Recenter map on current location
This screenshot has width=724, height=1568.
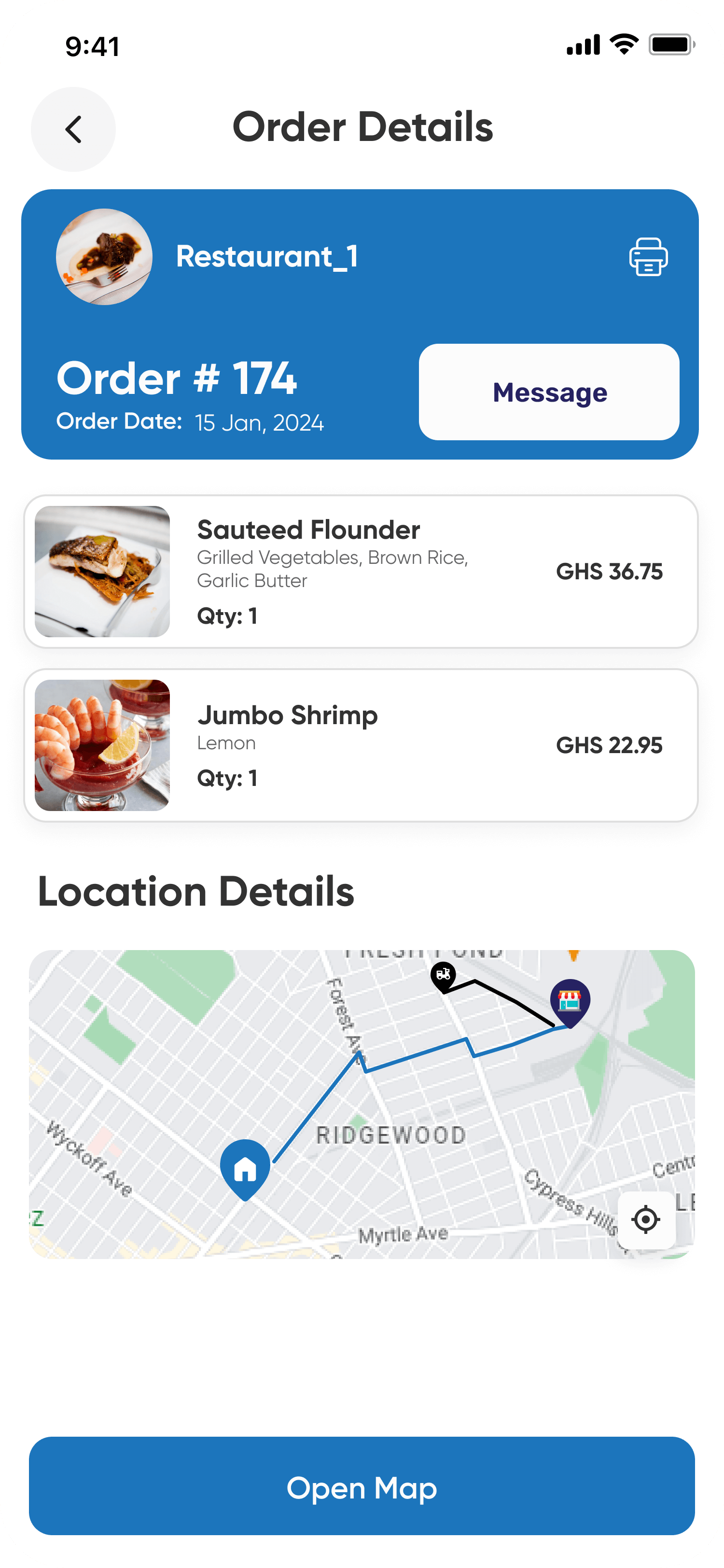pyautogui.click(x=645, y=1219)
